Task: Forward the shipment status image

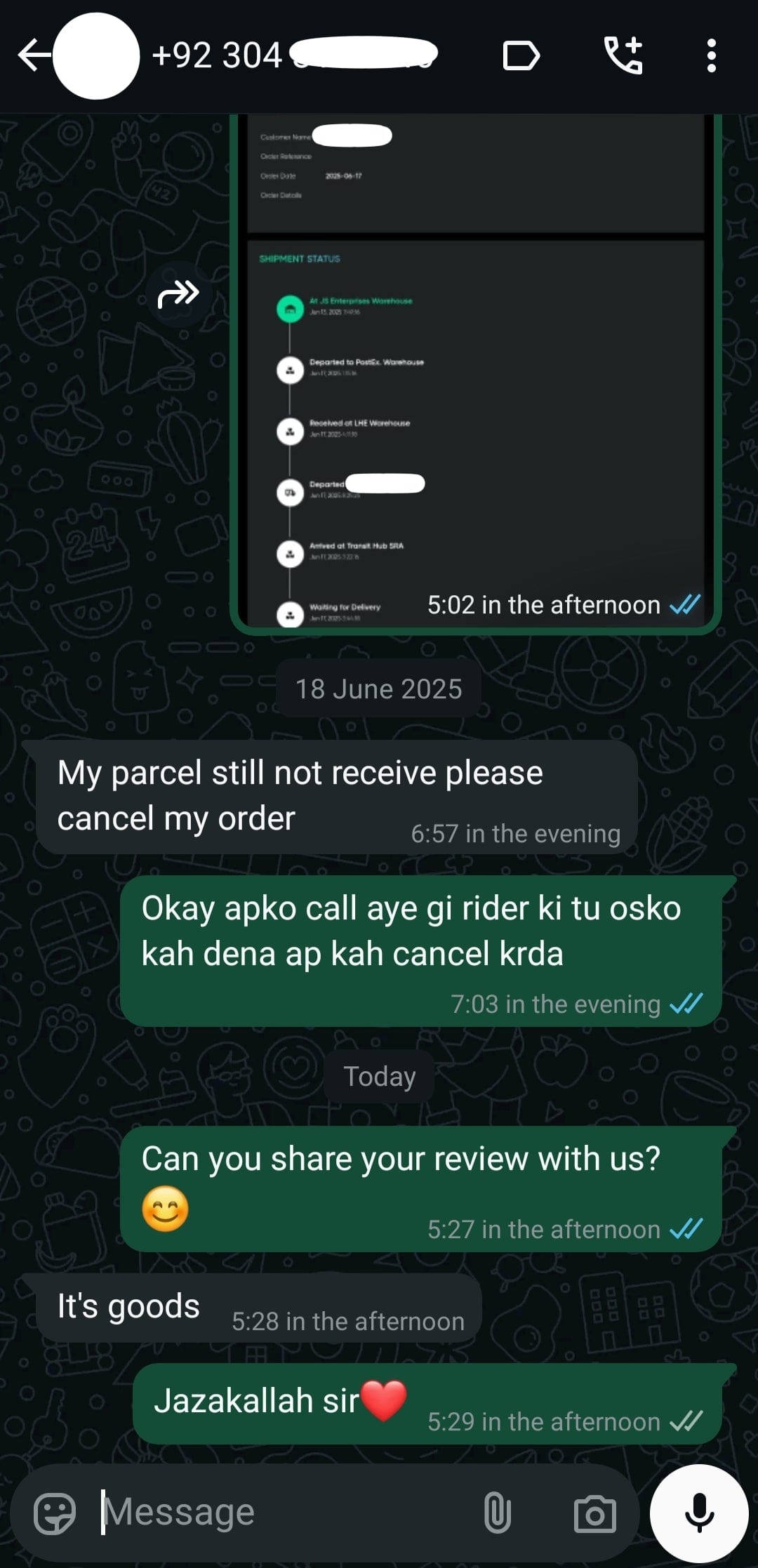Action: coord(179,294)
